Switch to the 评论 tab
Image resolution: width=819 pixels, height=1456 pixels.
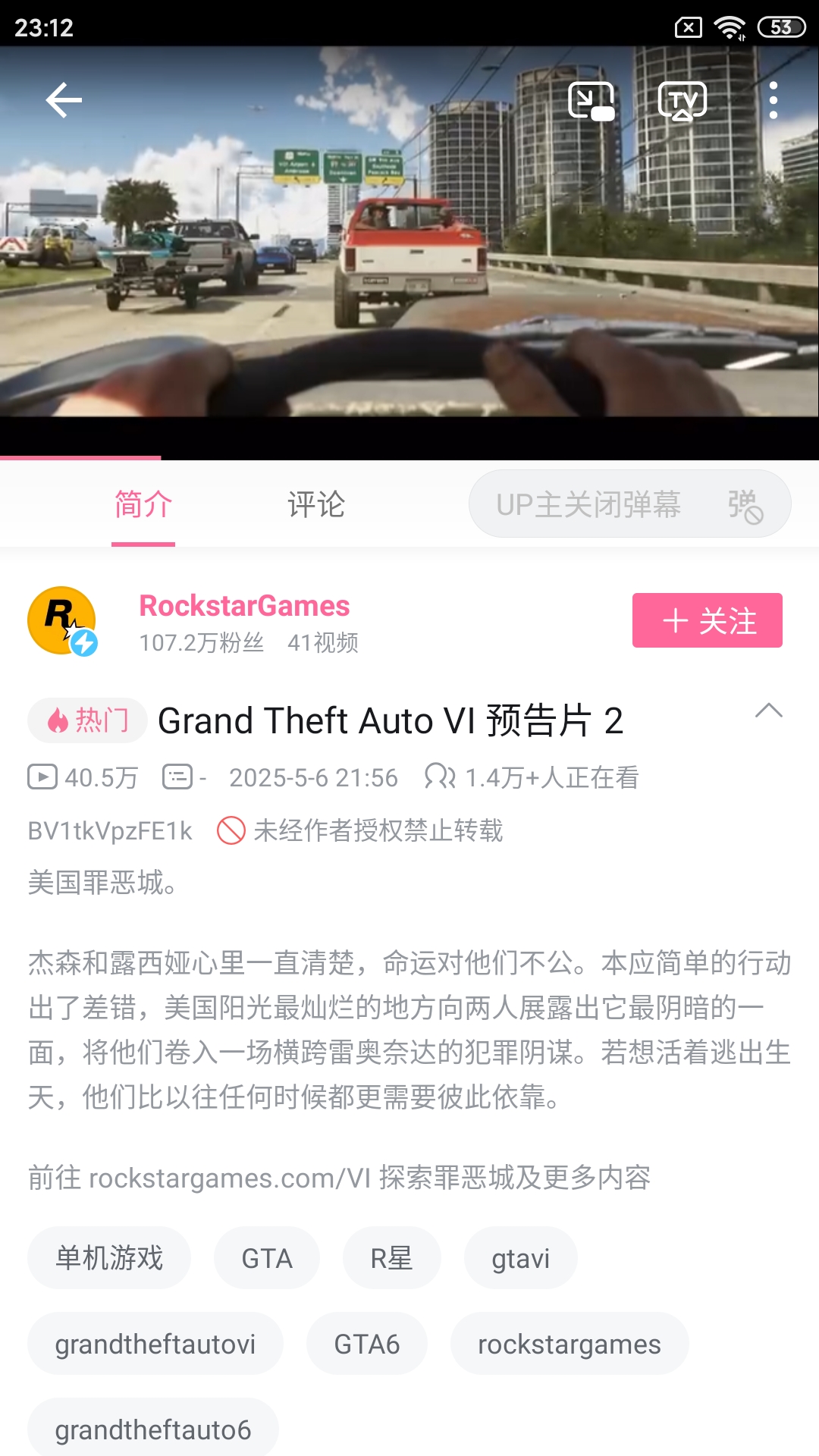point(316,505)
